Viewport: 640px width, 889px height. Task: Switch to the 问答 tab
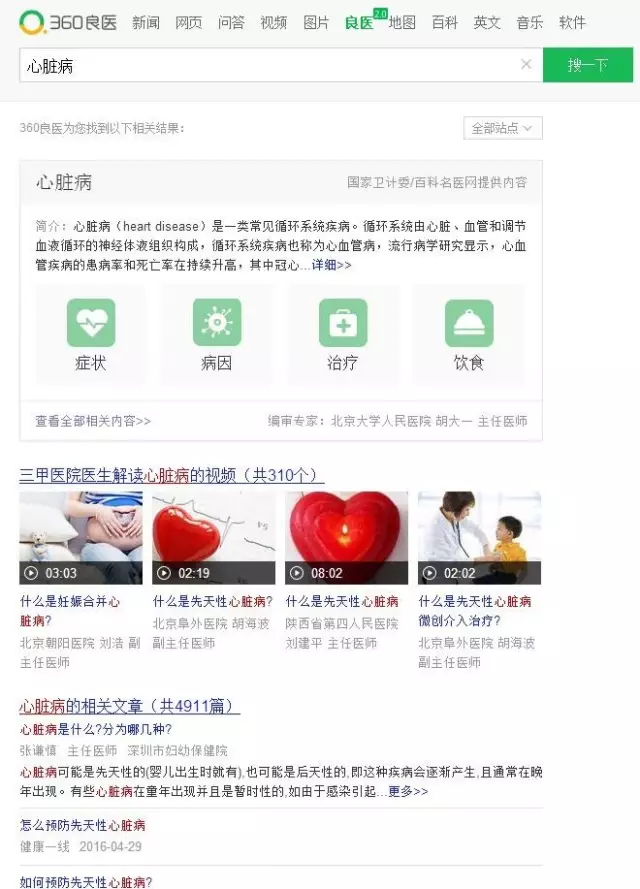point(231,22)
